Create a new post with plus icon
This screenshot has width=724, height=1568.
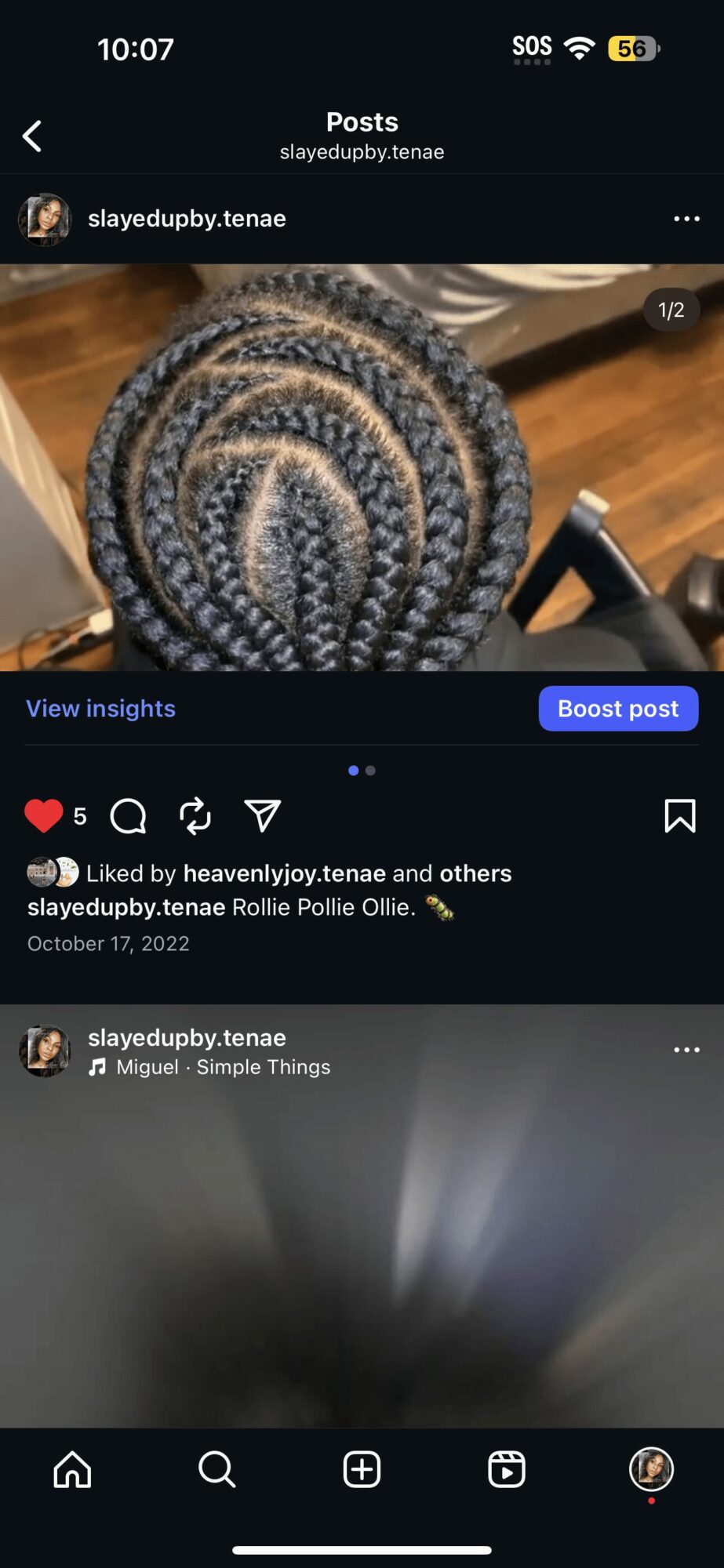point(362,1469)
